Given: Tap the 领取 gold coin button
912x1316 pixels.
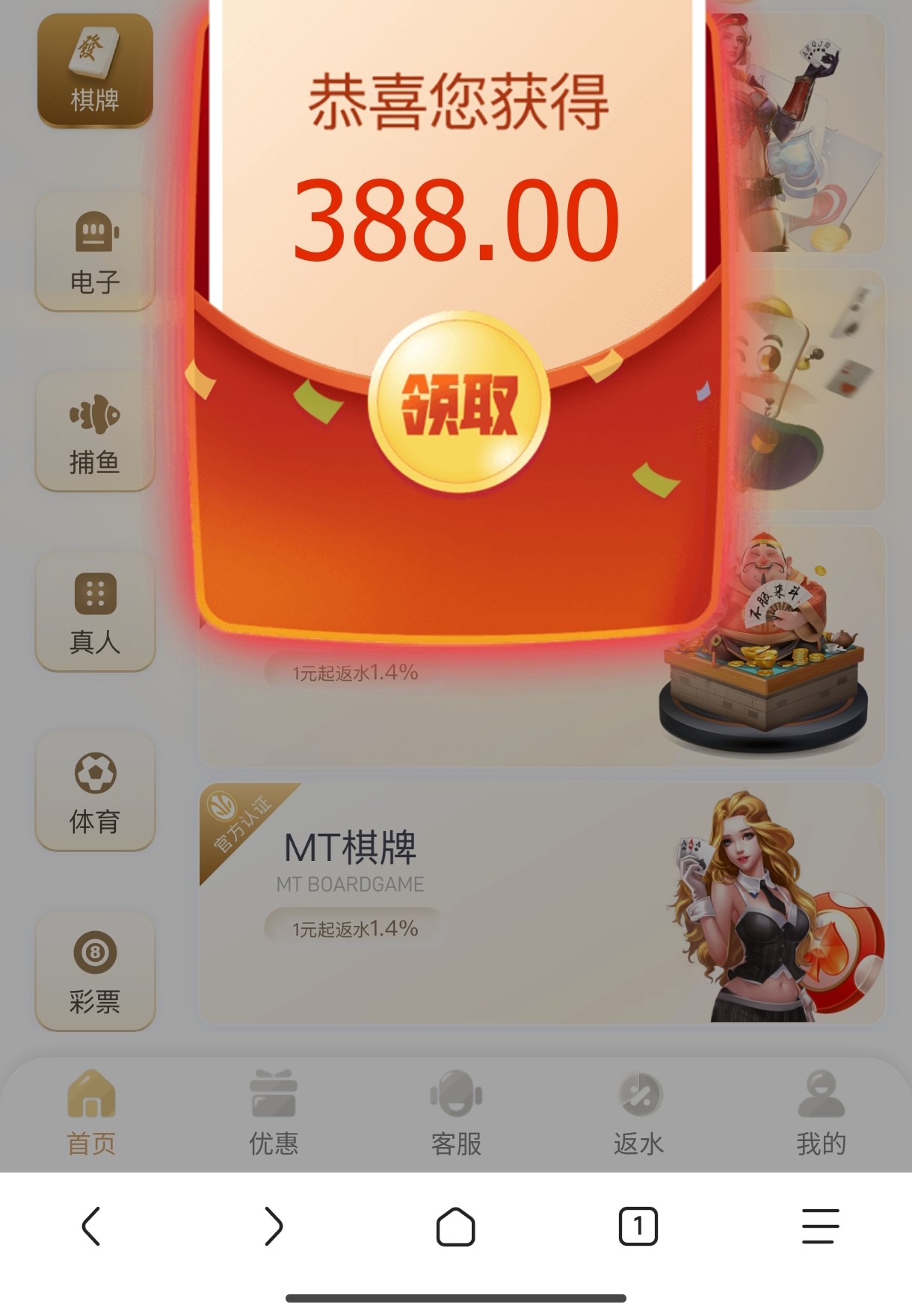Looking at the screenshot, I should [459, 404].
